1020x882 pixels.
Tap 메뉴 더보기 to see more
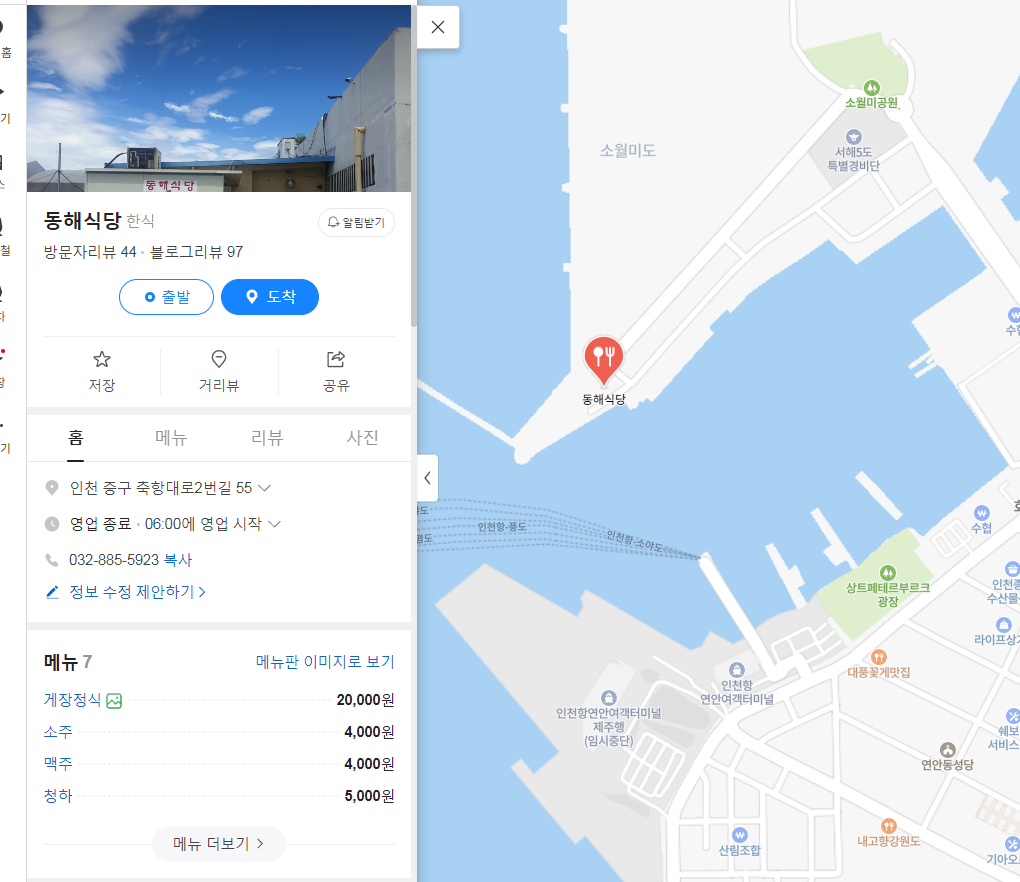tap(218, 843)
